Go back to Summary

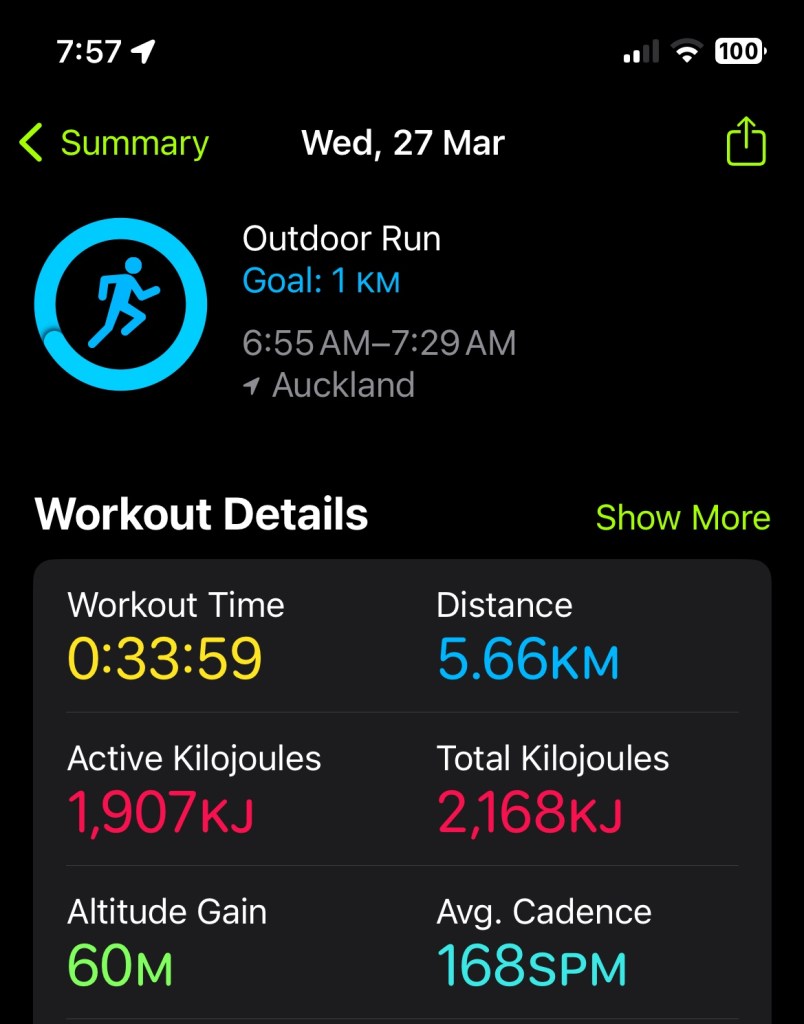113,144
